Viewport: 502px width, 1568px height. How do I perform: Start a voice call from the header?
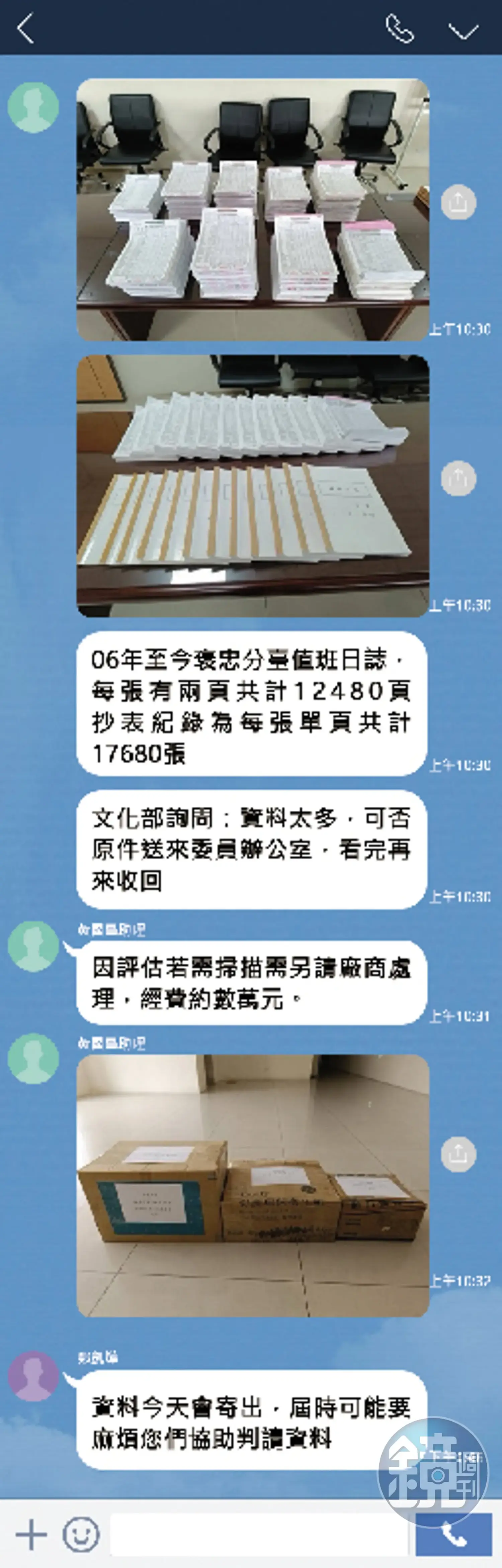[399, 28]
